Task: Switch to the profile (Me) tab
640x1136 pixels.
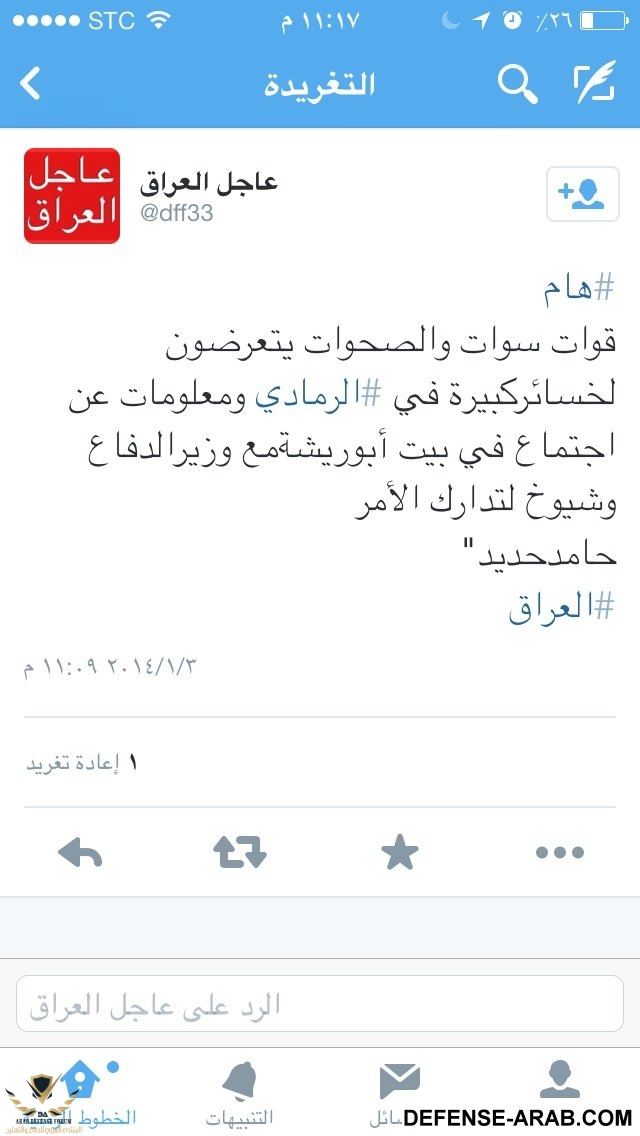Action: [x=560, y=1085]
